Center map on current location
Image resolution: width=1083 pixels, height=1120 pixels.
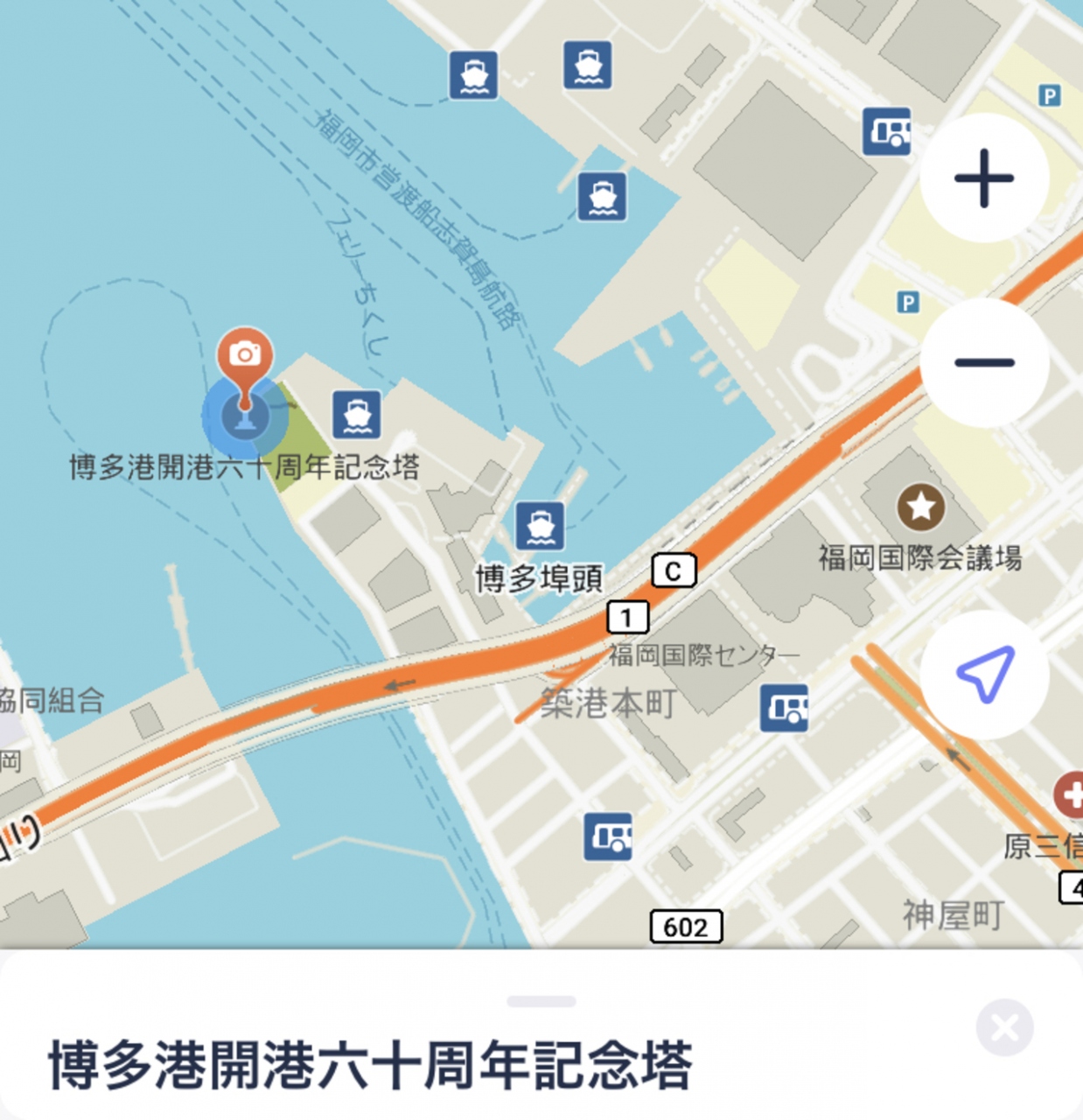click(x=984, y=674)
